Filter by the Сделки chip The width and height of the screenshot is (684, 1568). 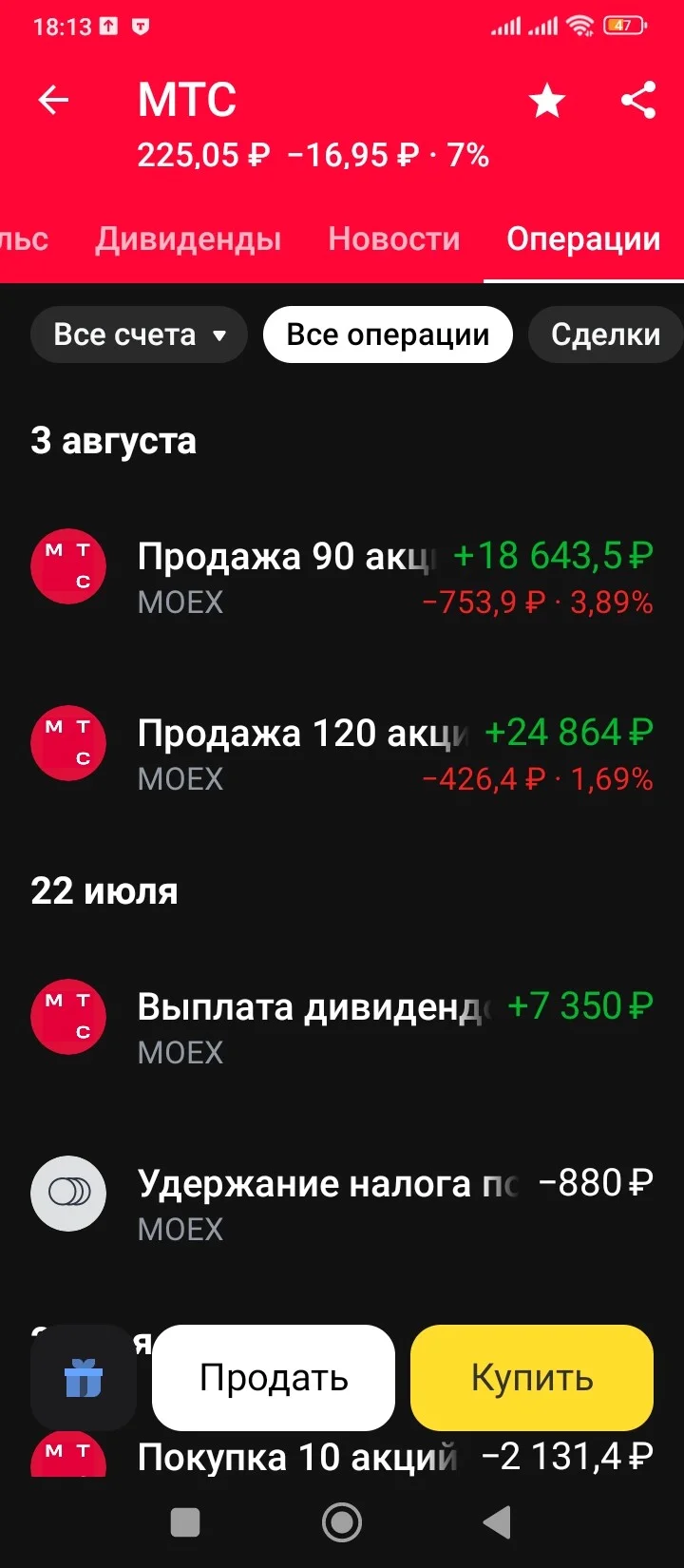click(x=605, y=335)
